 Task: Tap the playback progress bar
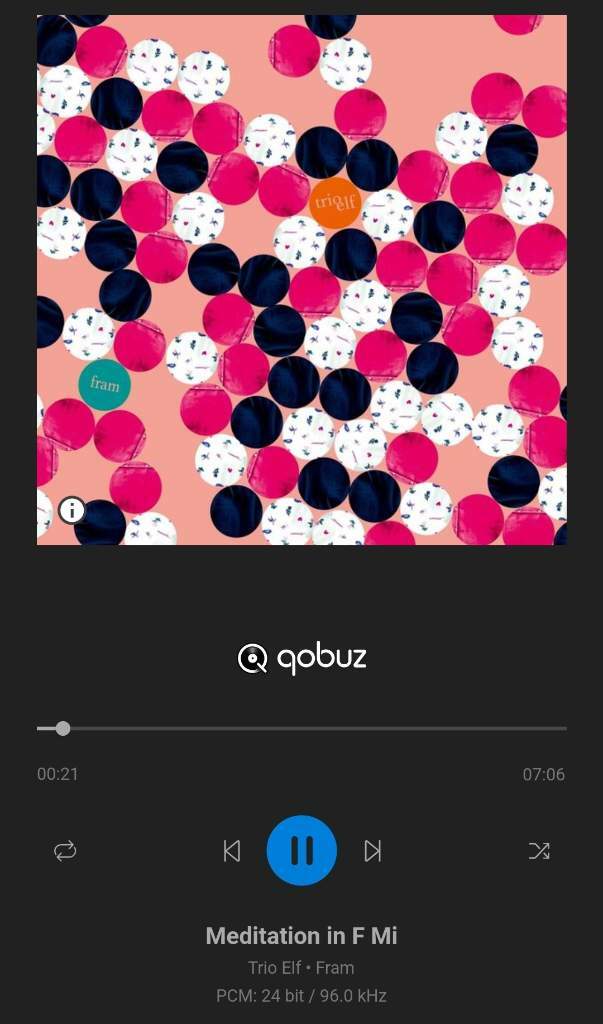pyautogui.click(x=302, y=728)
